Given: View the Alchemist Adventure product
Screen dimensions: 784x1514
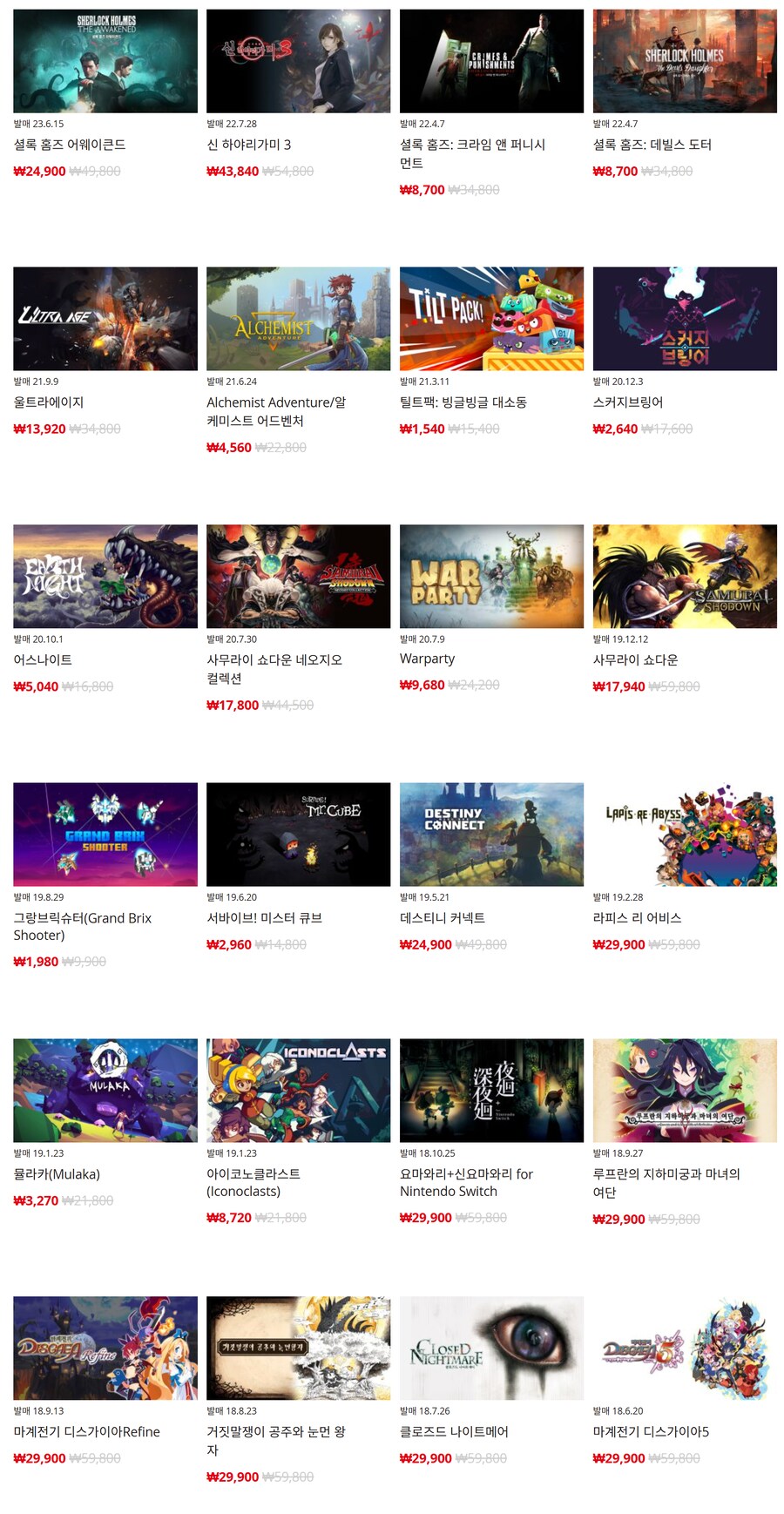Looking at the screenshot, I should (298, 319).
